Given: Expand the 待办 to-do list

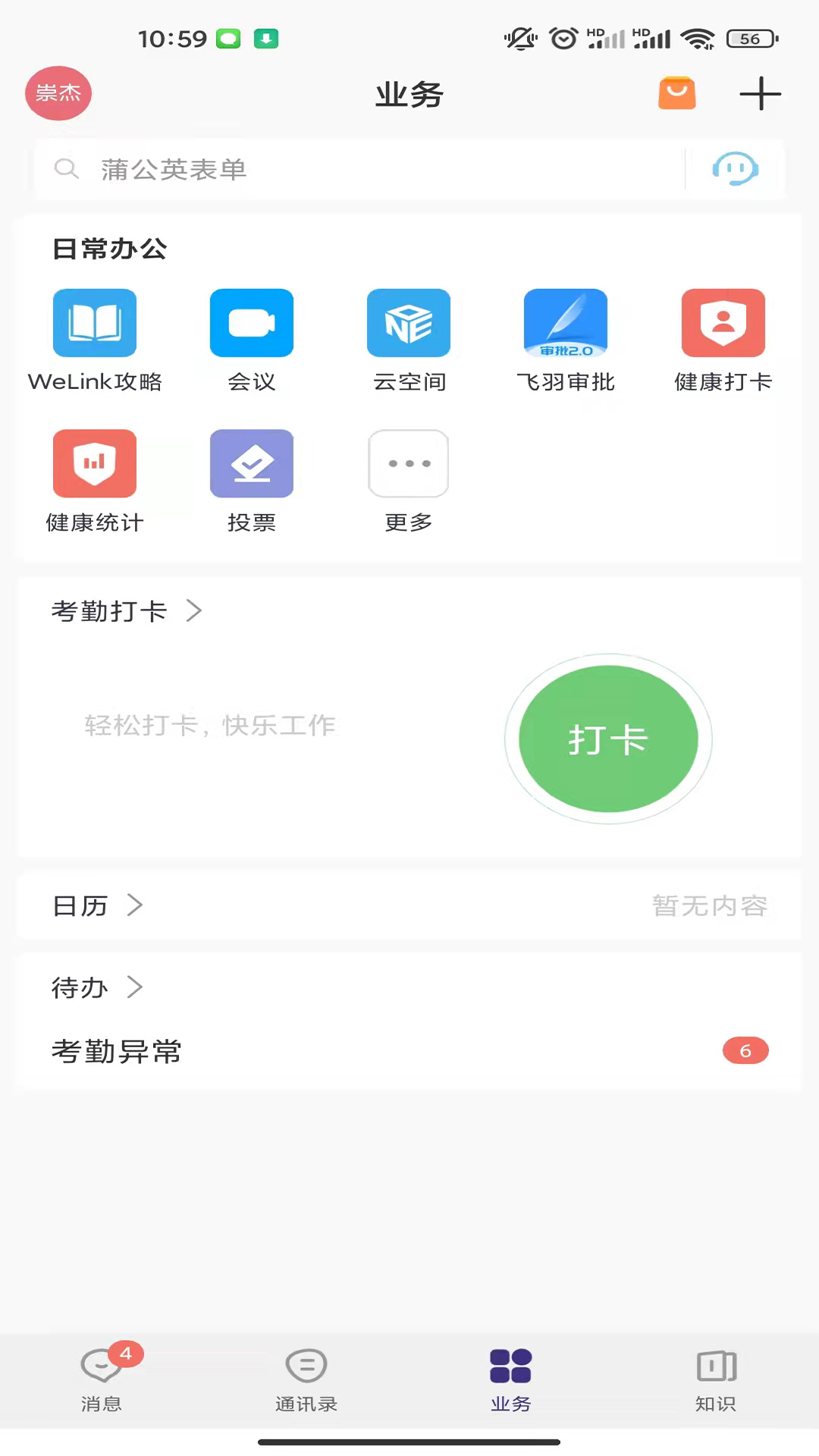Looking at the screenshot, I should 96,987.
